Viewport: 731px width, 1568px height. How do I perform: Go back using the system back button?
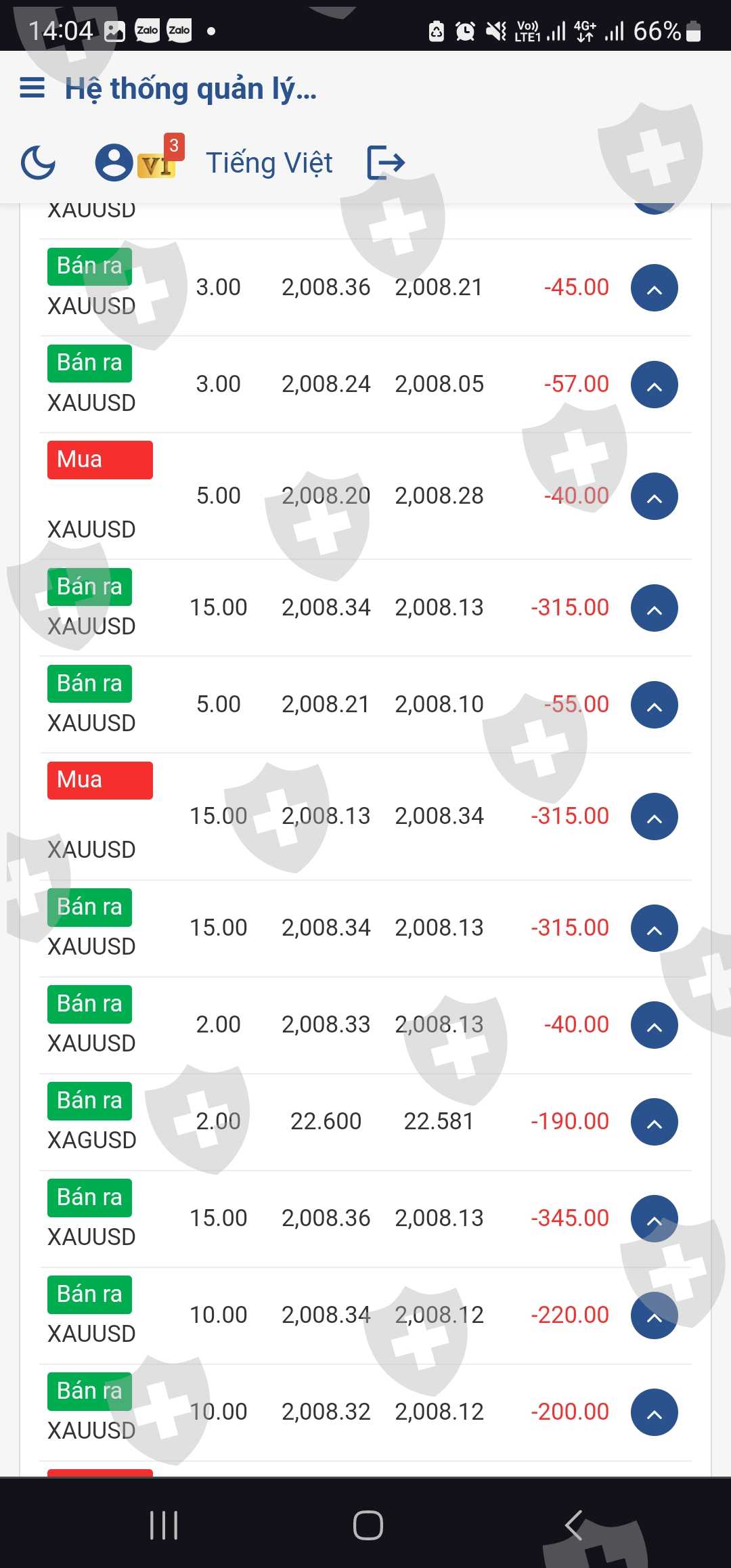pyautogui.click(x=573, y=1525)
